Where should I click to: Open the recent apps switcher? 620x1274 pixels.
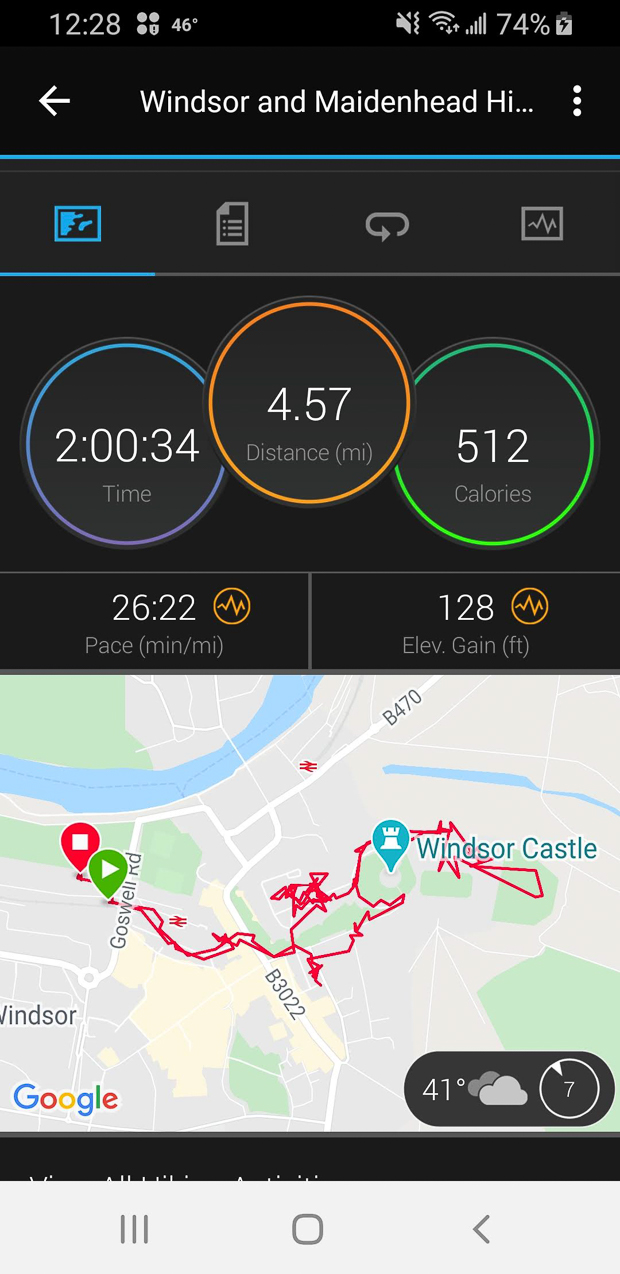(134, 1229)
